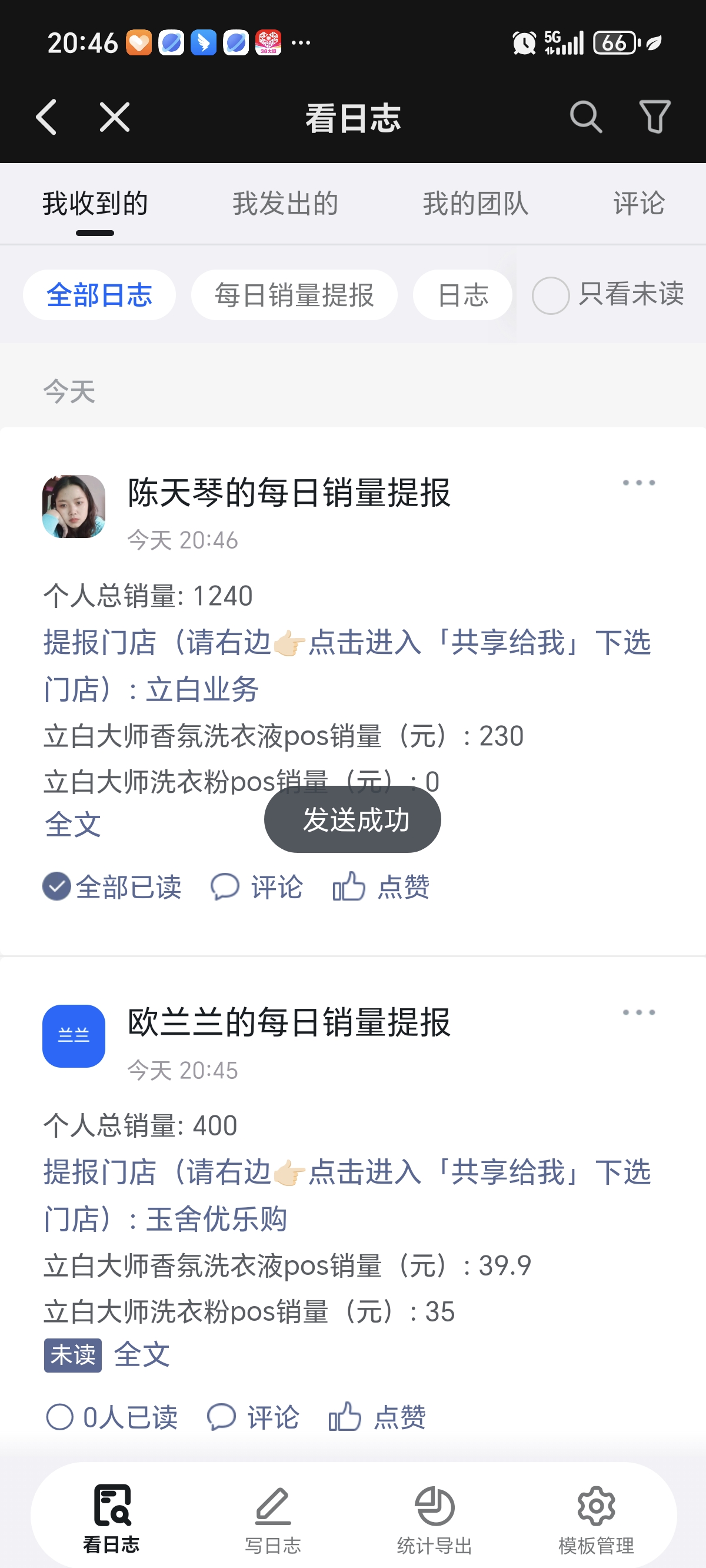The image size is (706, 1568).
Task: Comment on 陈天琴's sales report
Action: pos(257,887)
